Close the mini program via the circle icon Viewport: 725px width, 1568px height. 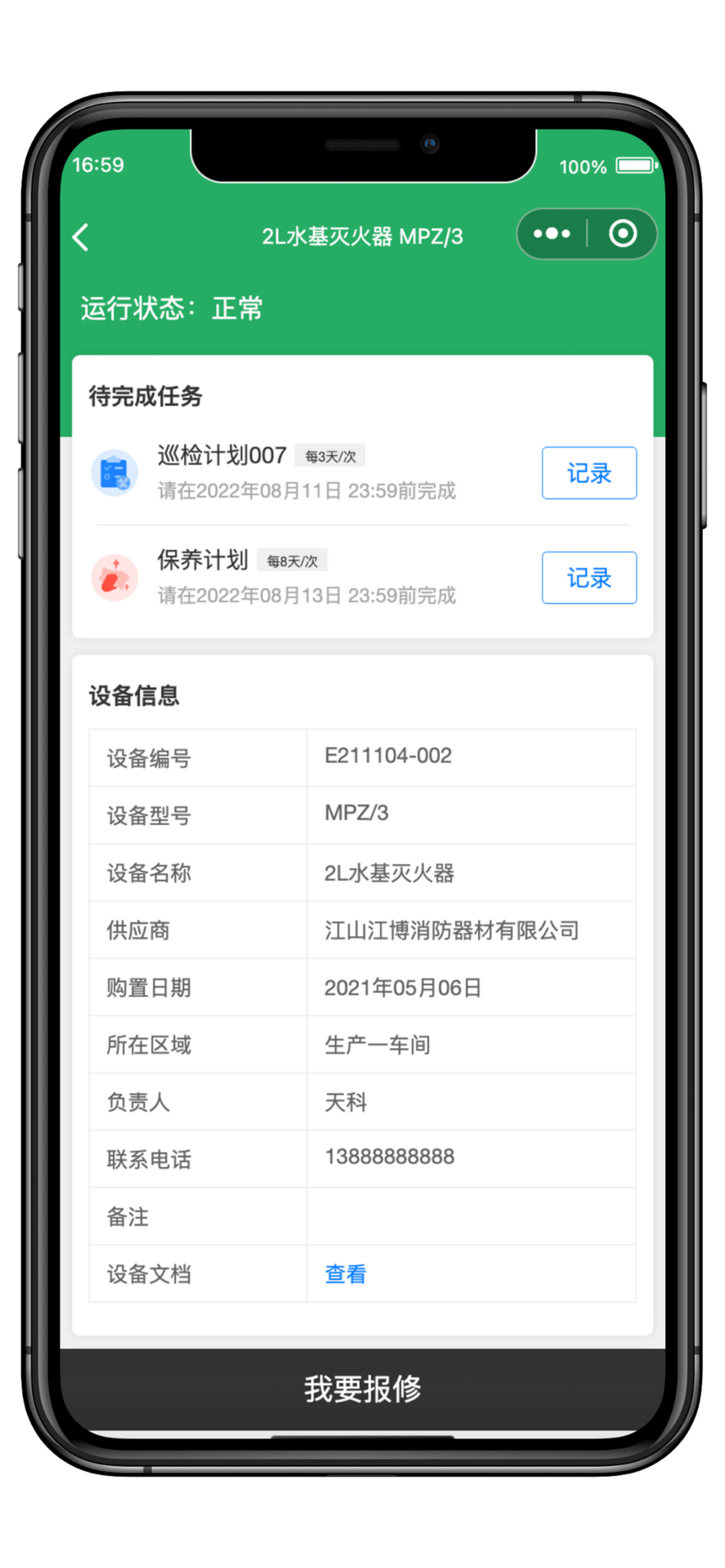click(623, 233)
